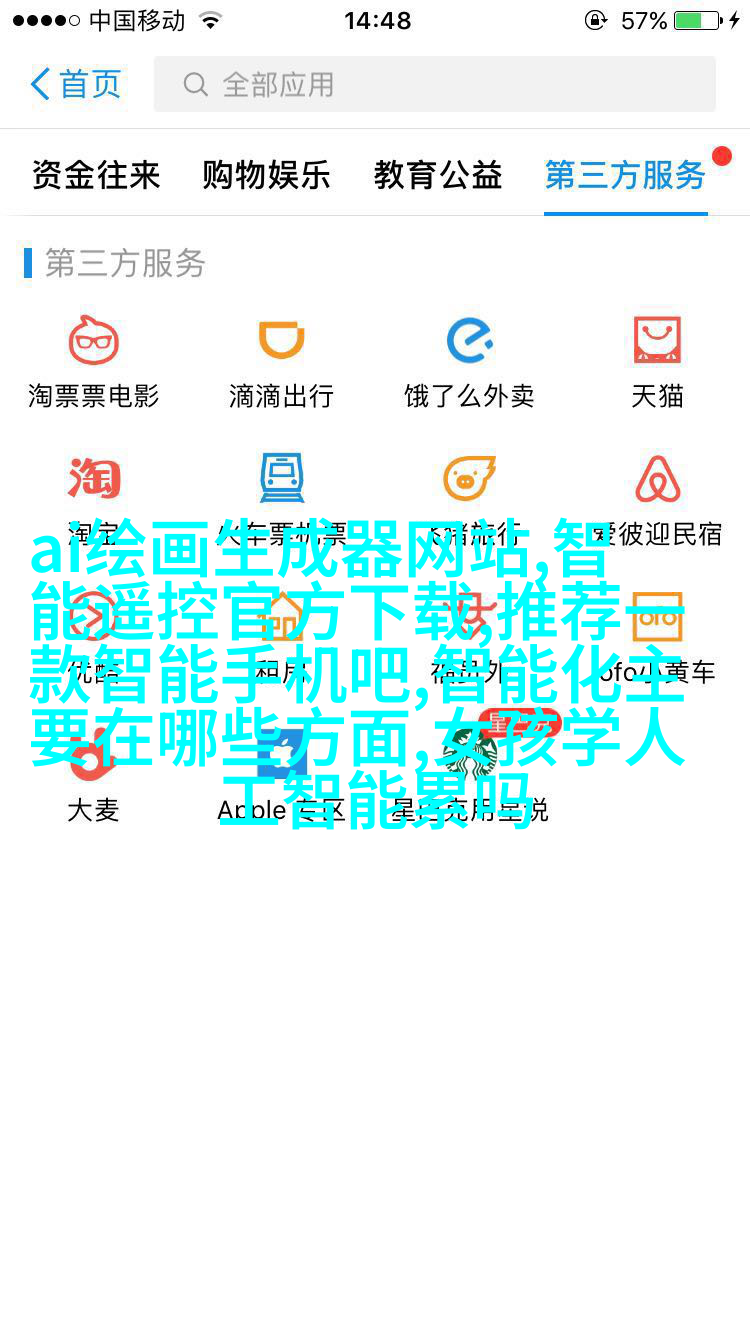
Task: Tap the 全部应用 search field
Action: [x=434, y=84]
